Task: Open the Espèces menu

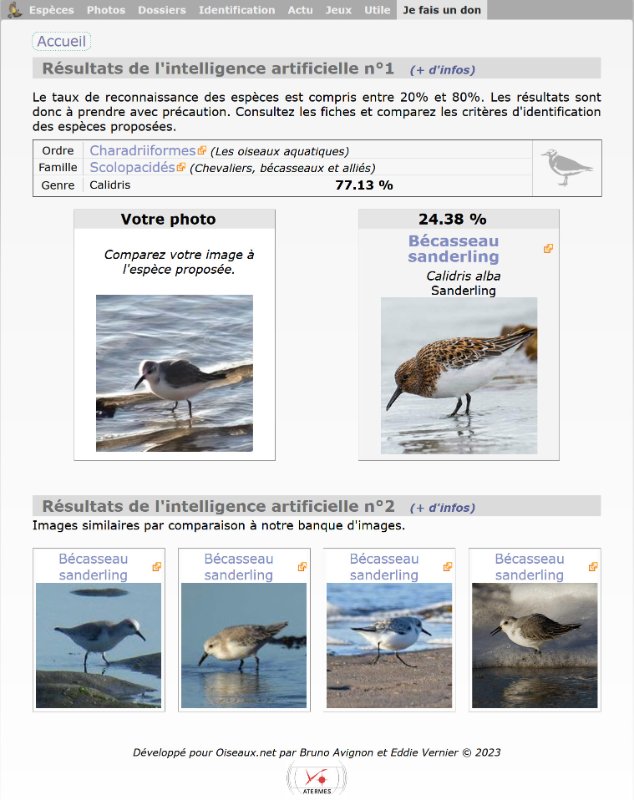Action: click(x=51, y=10)
